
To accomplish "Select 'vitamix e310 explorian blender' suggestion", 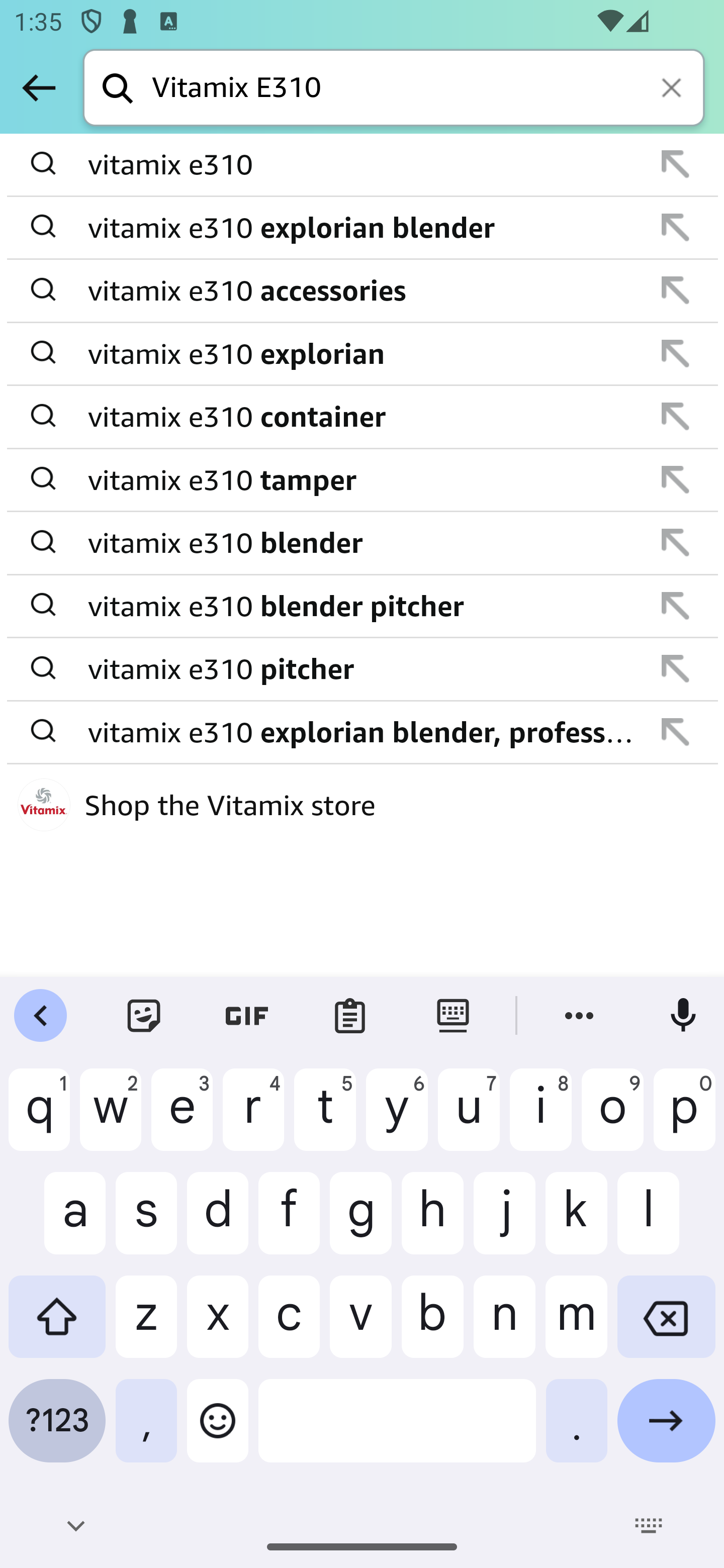I will pos(363,228).
